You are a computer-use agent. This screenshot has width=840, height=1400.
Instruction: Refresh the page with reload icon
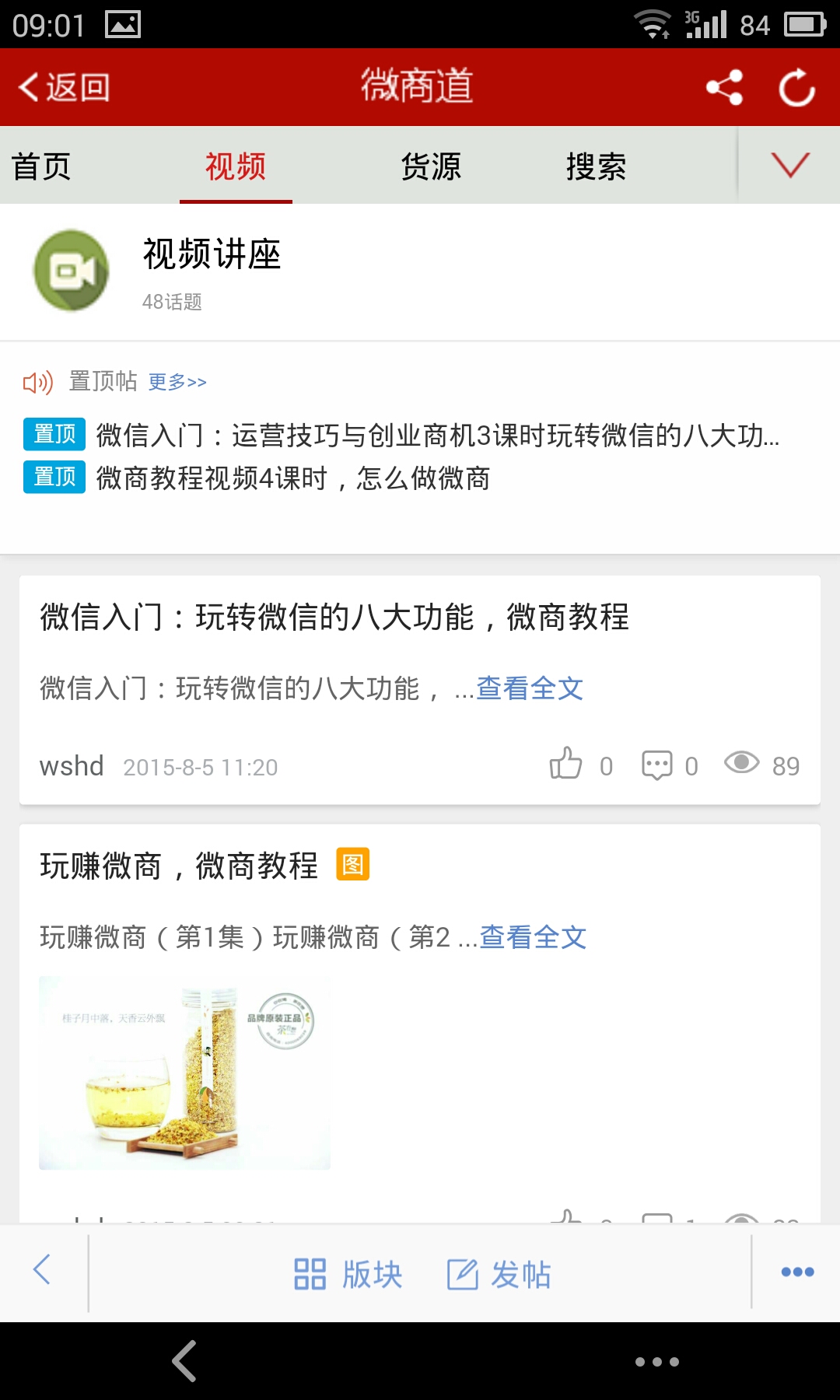click(x=797, y=87)
